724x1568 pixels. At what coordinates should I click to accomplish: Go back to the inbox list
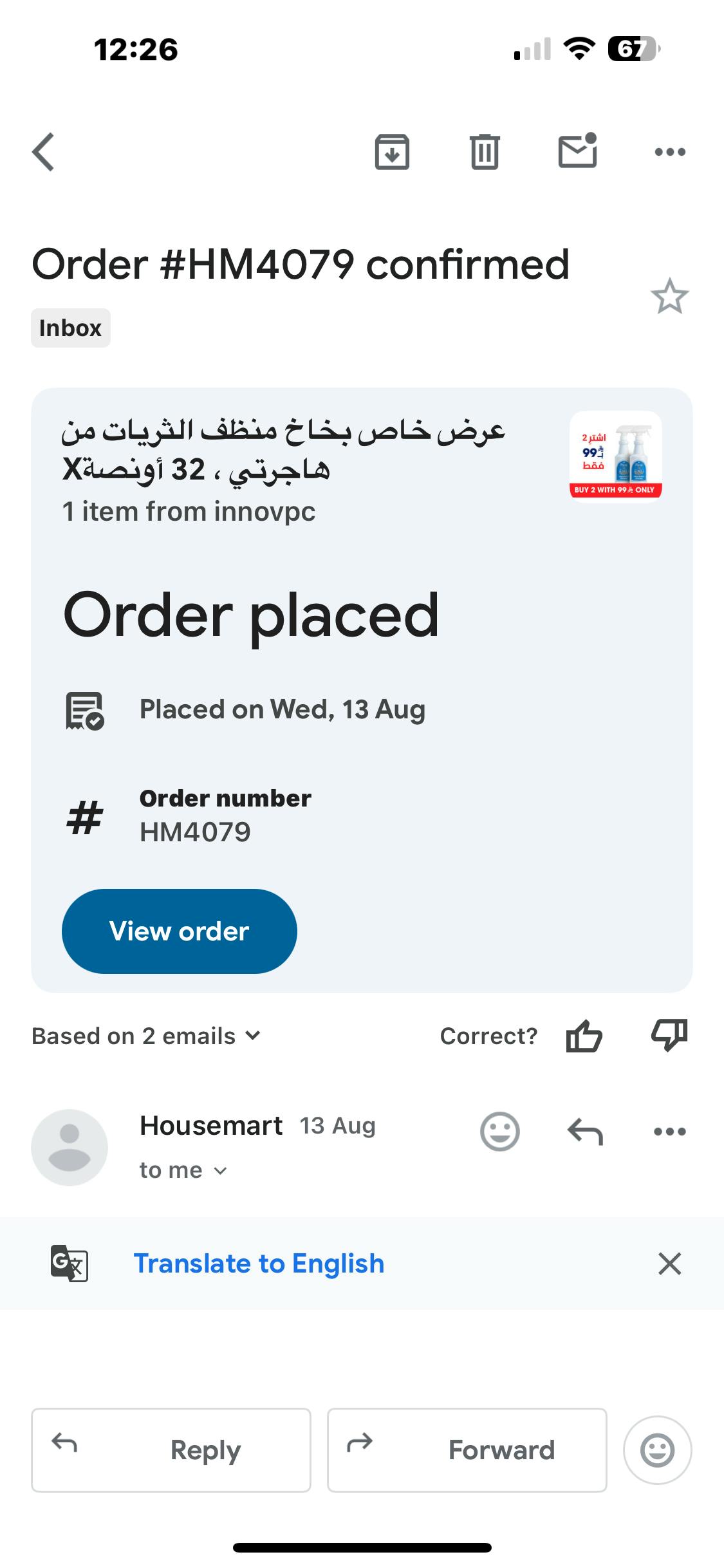pos(44,152)
